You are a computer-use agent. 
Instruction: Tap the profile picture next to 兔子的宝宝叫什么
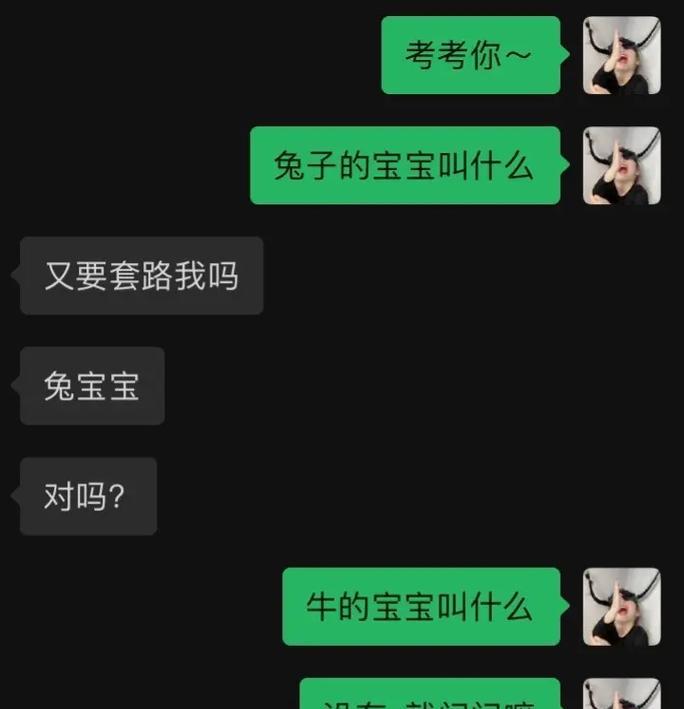pos(621,166)
